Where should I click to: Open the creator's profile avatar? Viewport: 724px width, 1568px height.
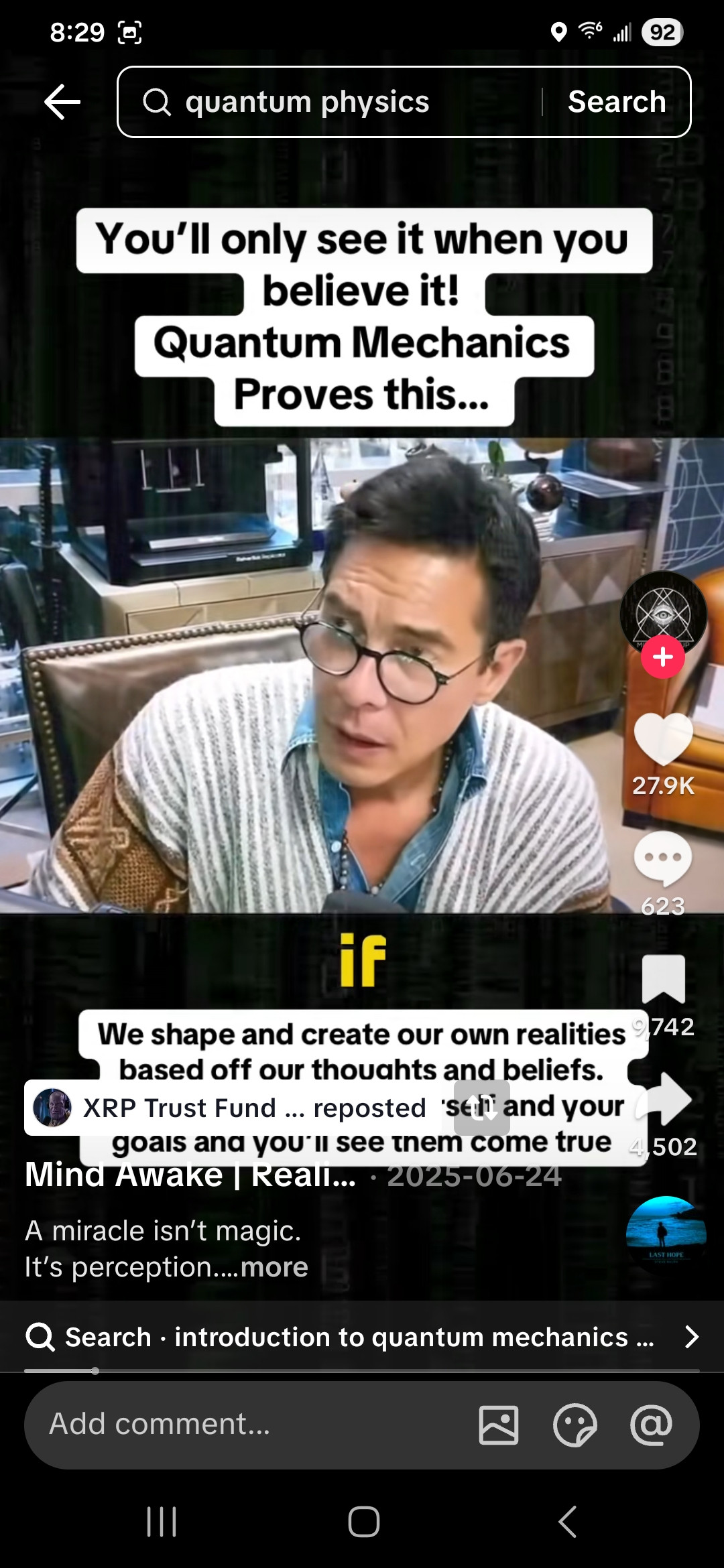pos(662,611)
